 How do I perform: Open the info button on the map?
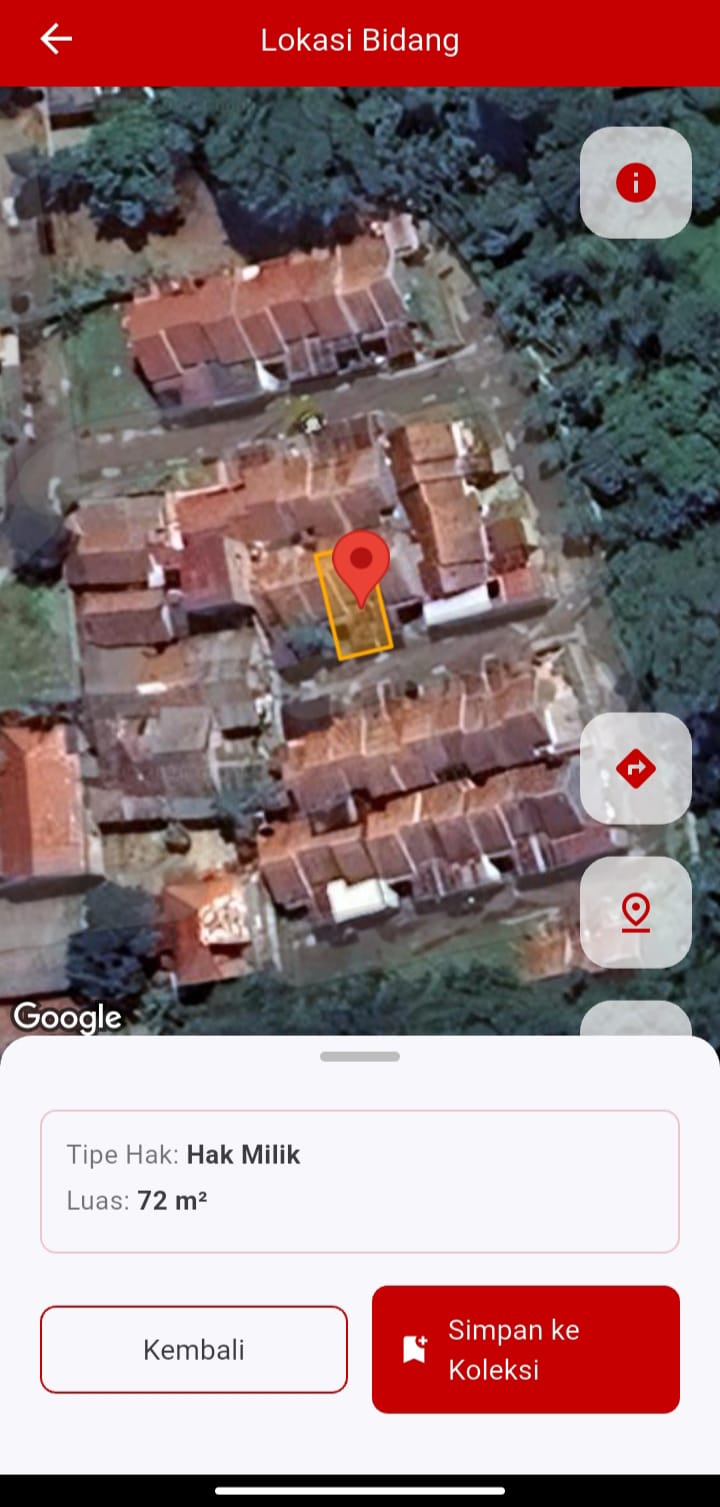pos(636,183)
